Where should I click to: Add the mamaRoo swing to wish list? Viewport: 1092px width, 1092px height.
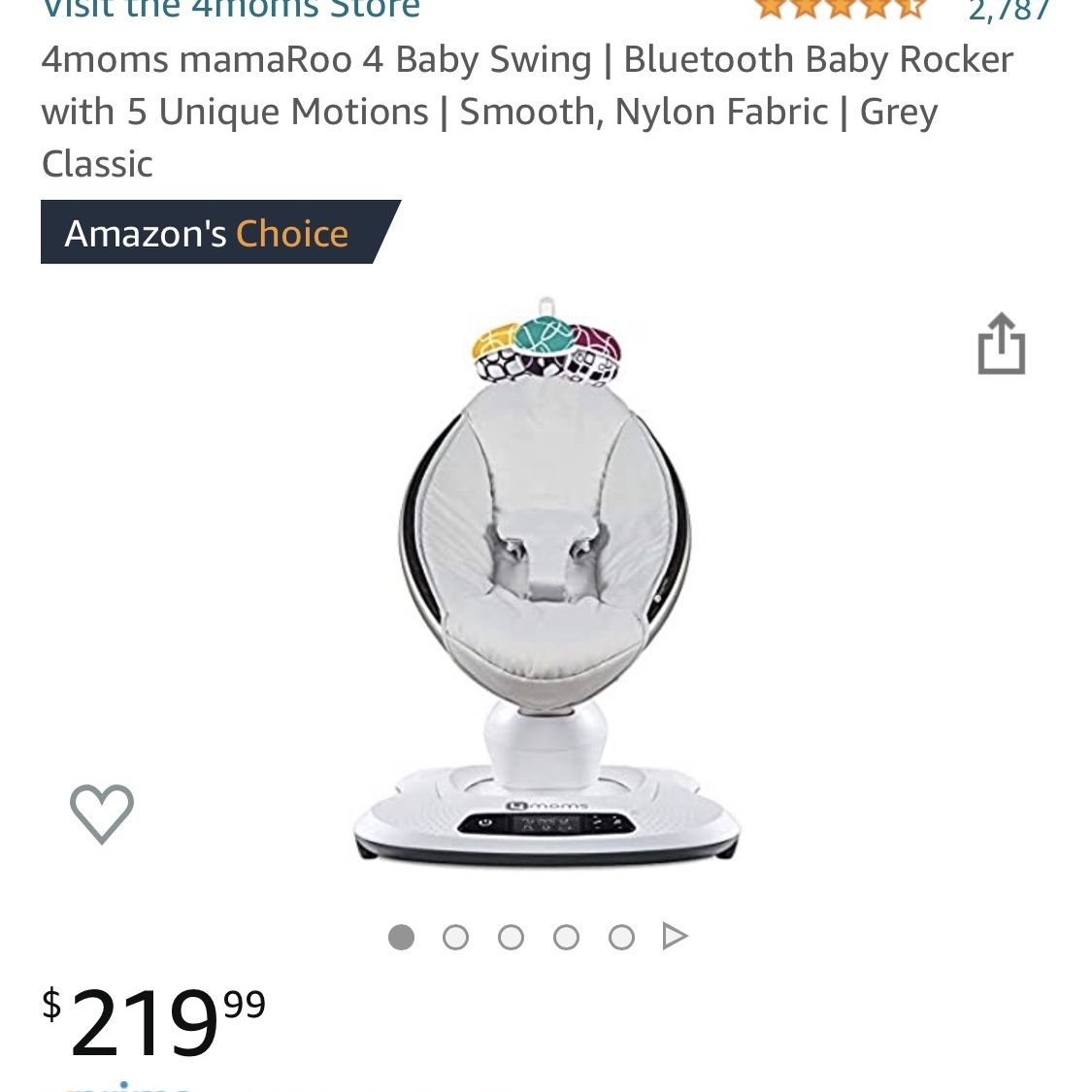102,812
